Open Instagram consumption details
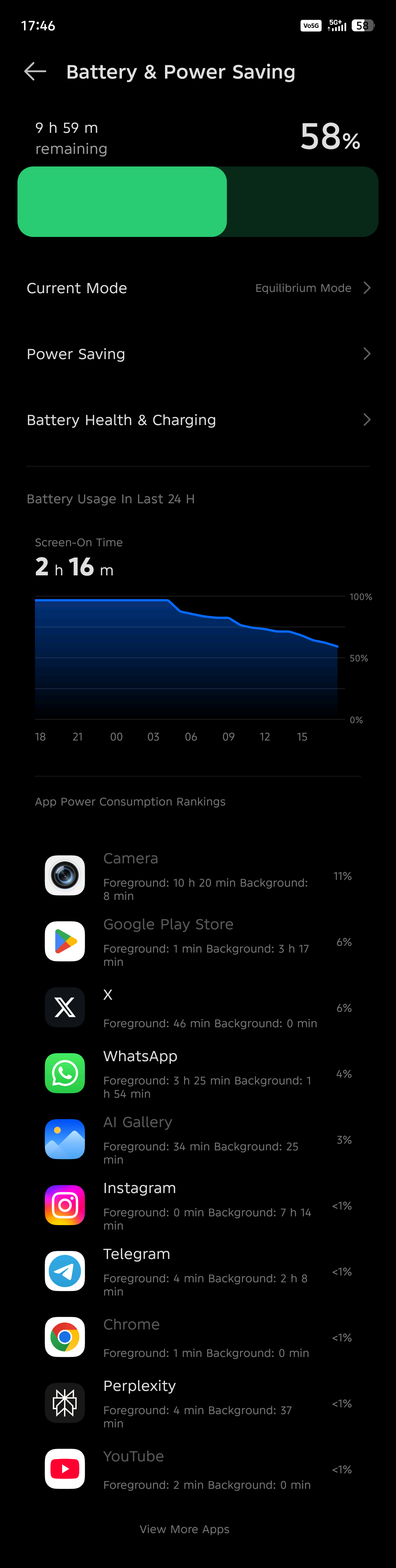Image resolution: width=396 pixels, height=1568 pixels. pos(197,1206)
